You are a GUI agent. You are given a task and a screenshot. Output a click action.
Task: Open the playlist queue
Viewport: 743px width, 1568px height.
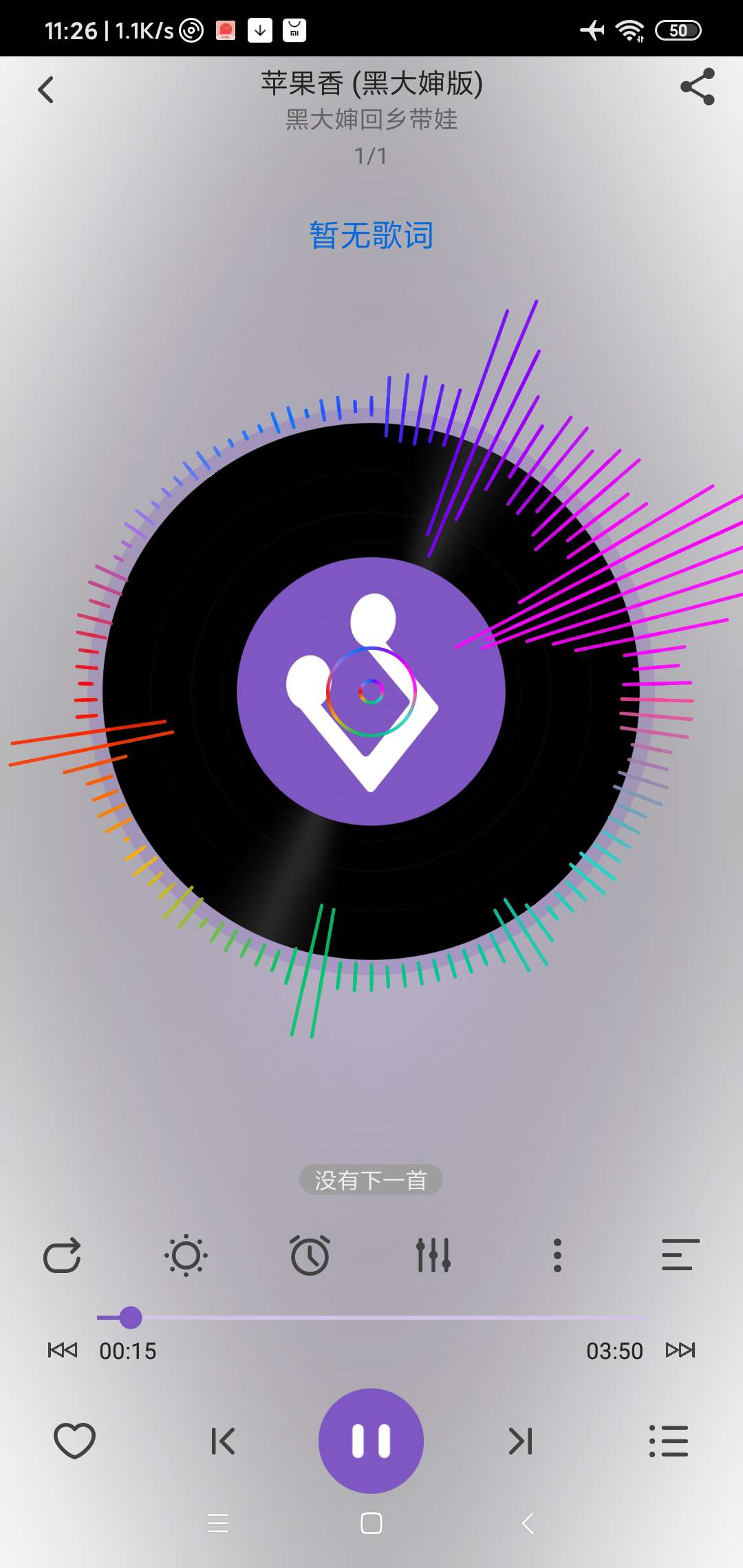(669, 1441)
